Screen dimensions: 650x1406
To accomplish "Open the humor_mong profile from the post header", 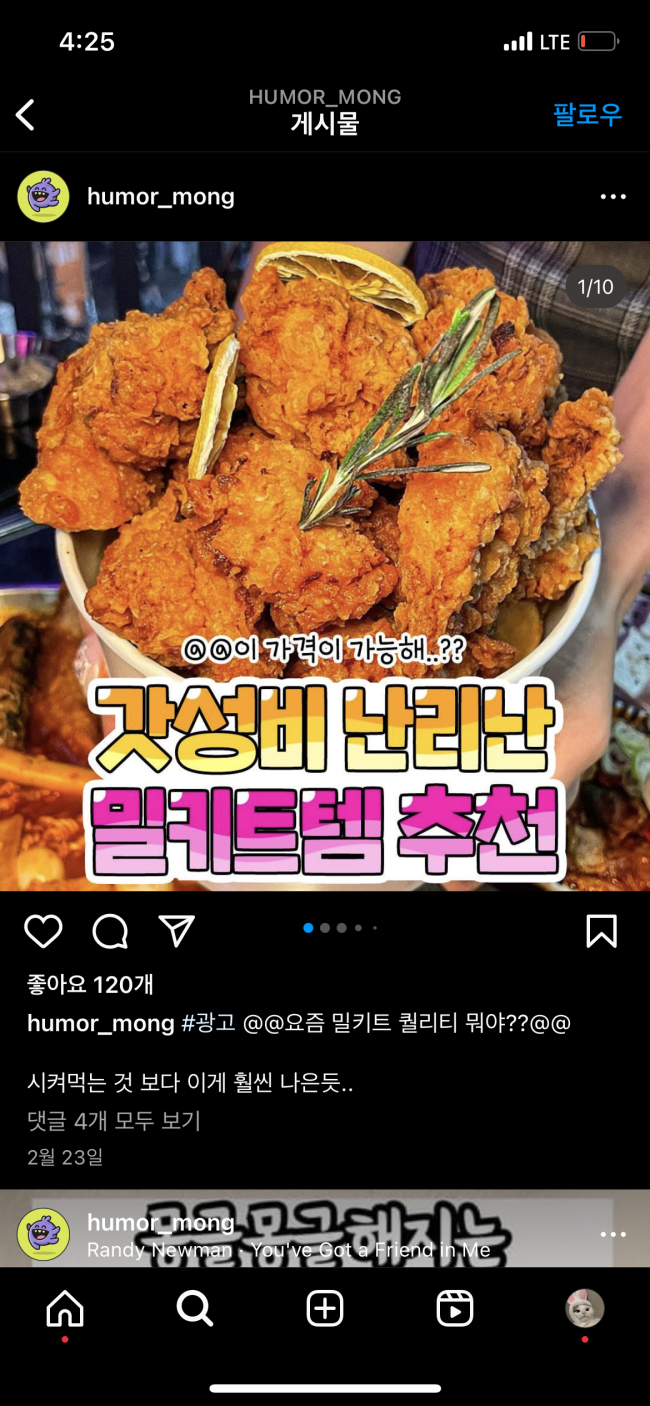I will (160, 197).
